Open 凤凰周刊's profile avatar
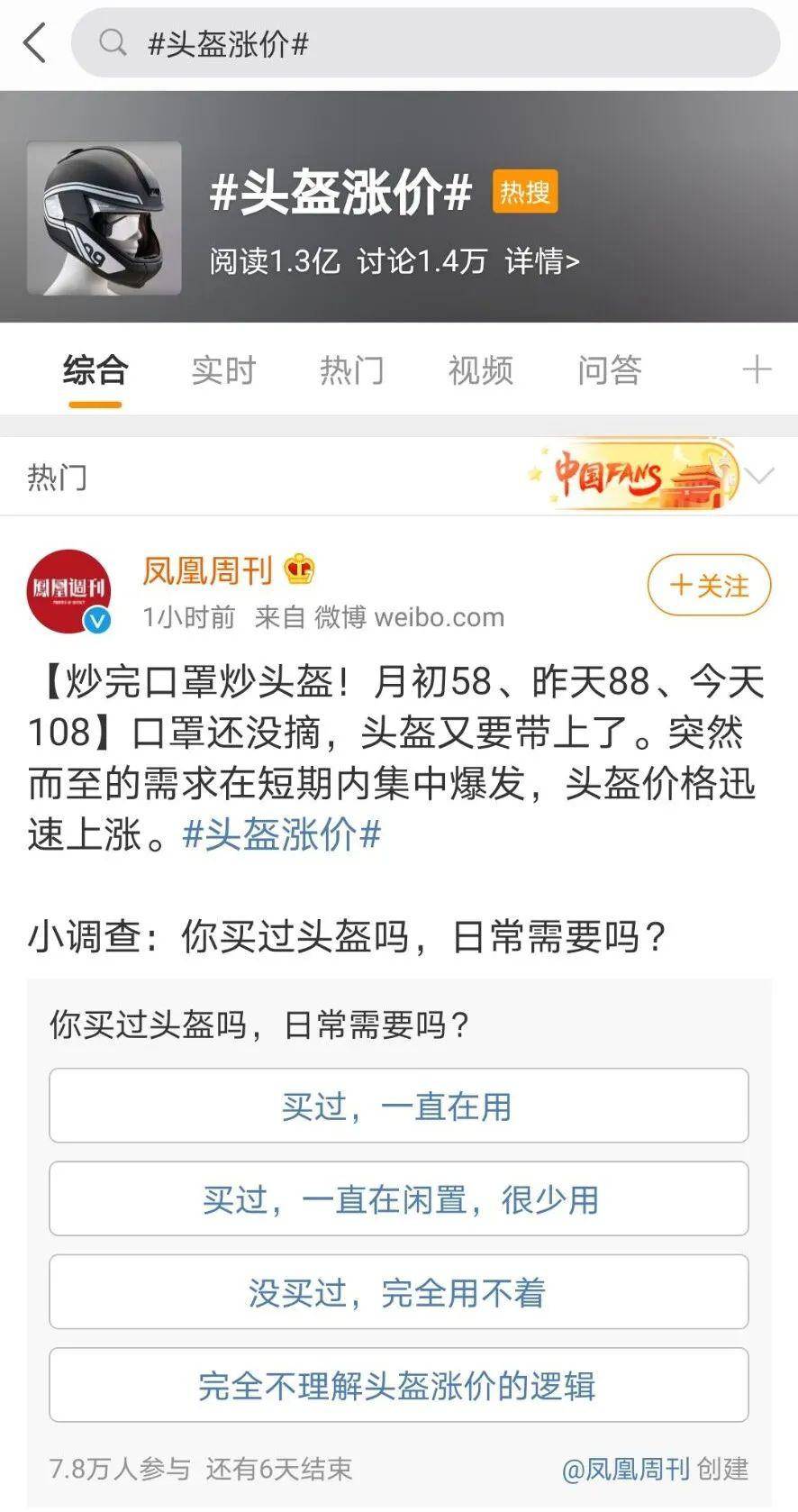The width and height of the screenshot is (798, 1512). 69,590
